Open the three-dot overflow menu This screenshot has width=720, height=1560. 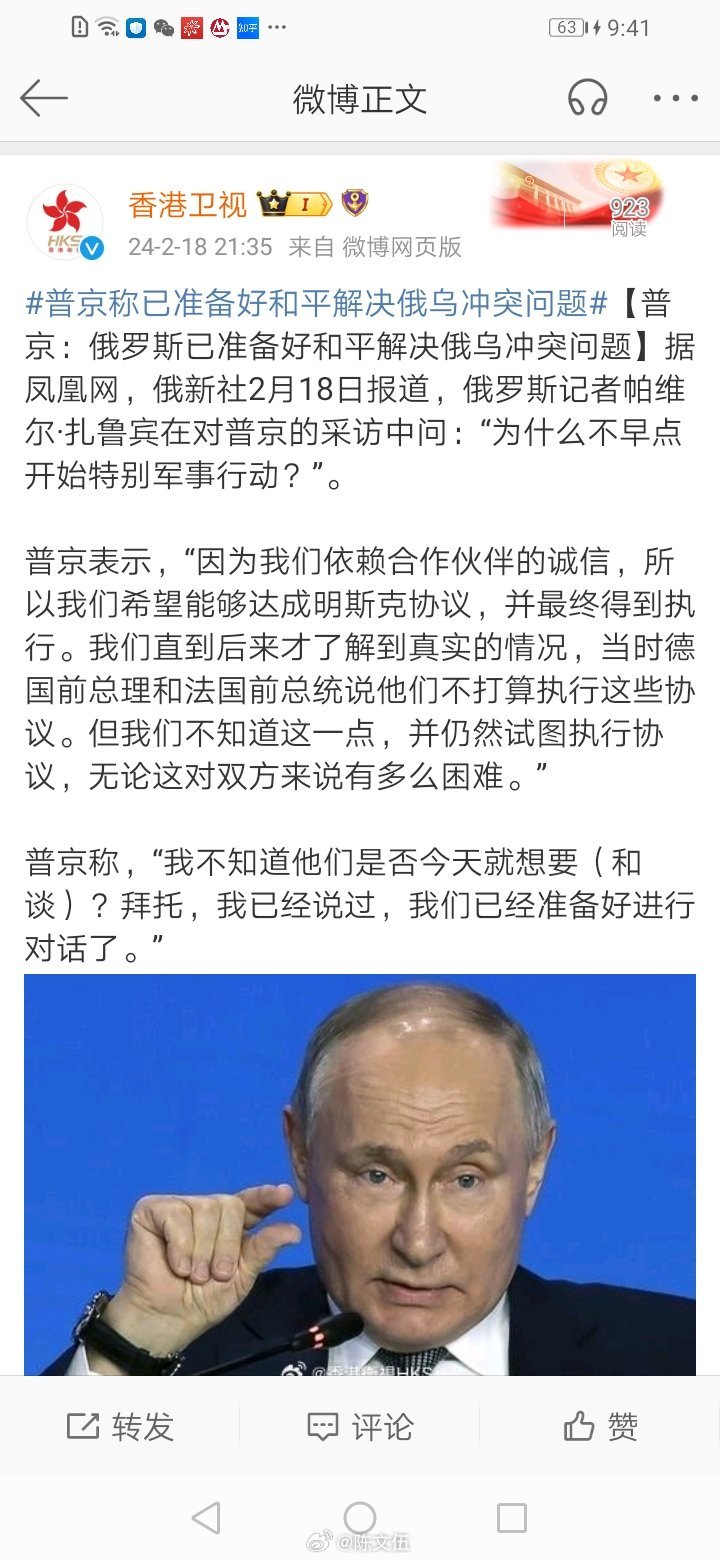[x=676, y=98]
